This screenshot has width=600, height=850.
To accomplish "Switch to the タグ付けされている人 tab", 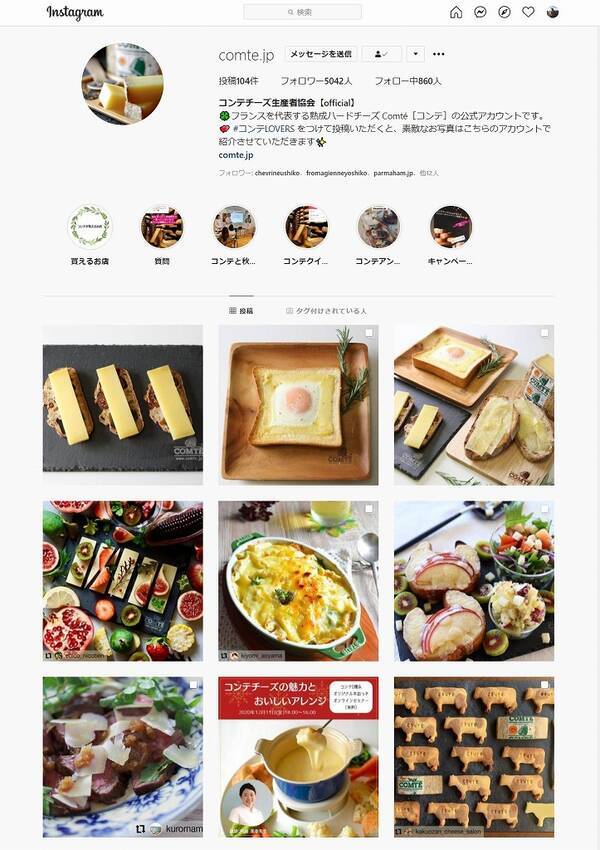I will [x=326, y=311].
